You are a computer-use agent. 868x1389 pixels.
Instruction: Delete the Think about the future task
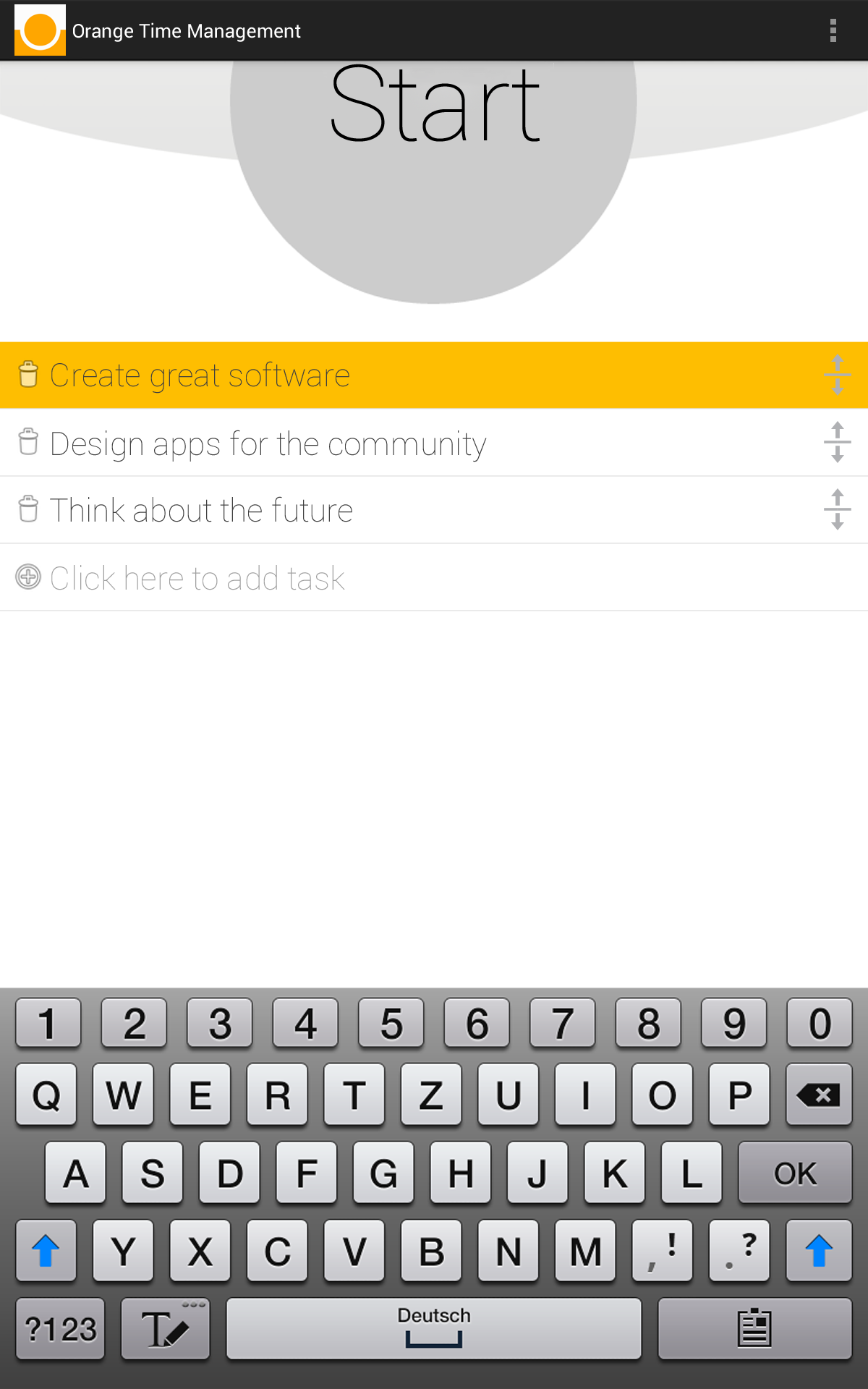28,509
